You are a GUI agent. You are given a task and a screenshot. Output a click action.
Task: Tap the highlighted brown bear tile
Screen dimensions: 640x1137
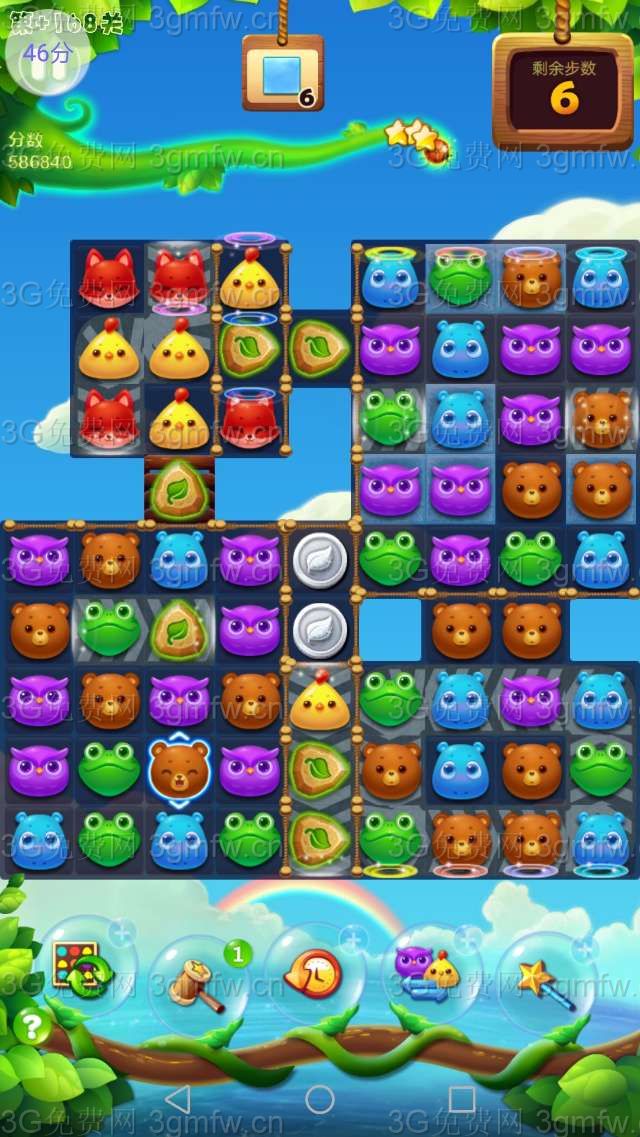(x=179, y=769)
